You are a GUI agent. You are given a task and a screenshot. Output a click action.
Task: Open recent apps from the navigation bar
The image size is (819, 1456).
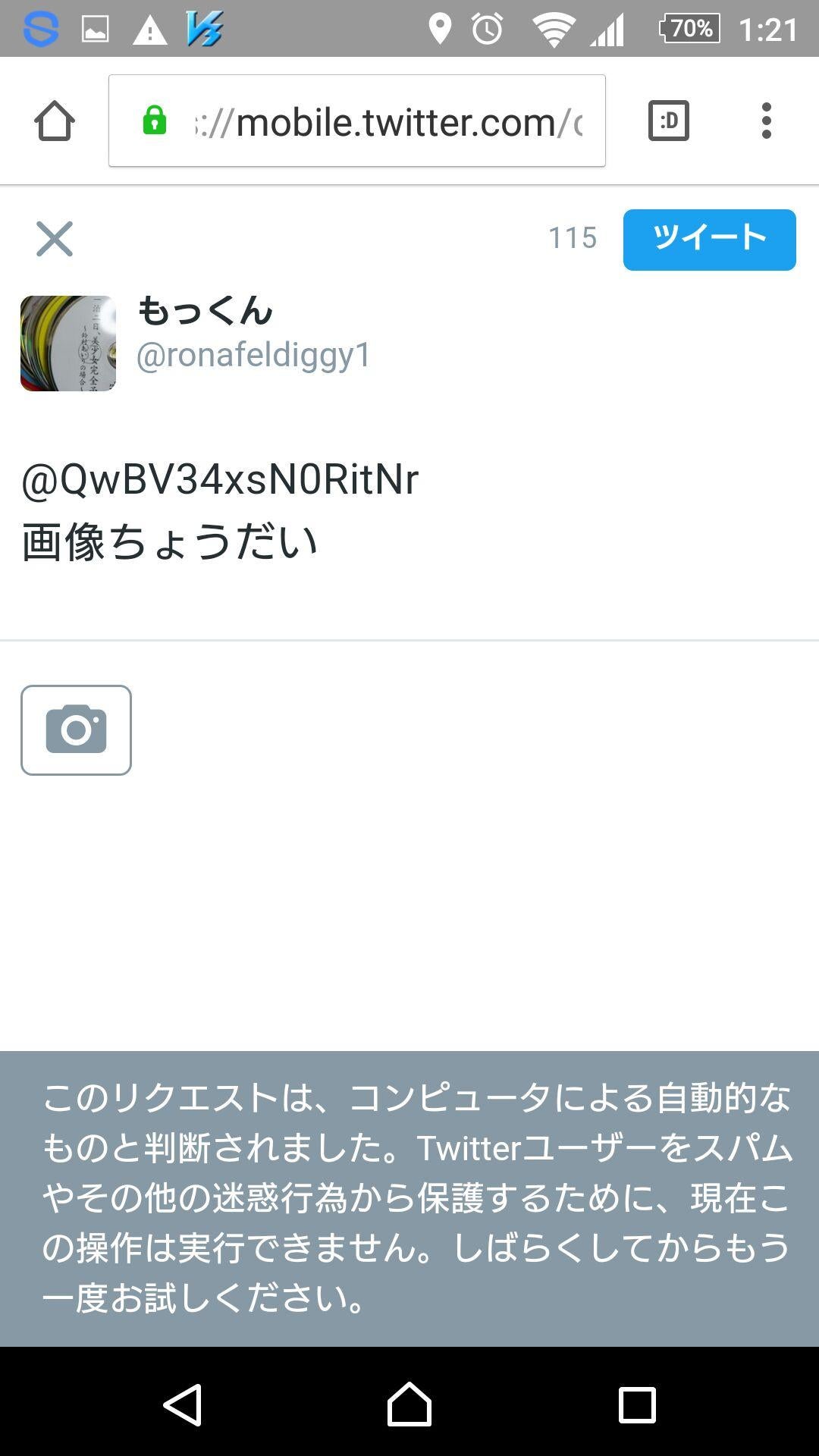636,1404
